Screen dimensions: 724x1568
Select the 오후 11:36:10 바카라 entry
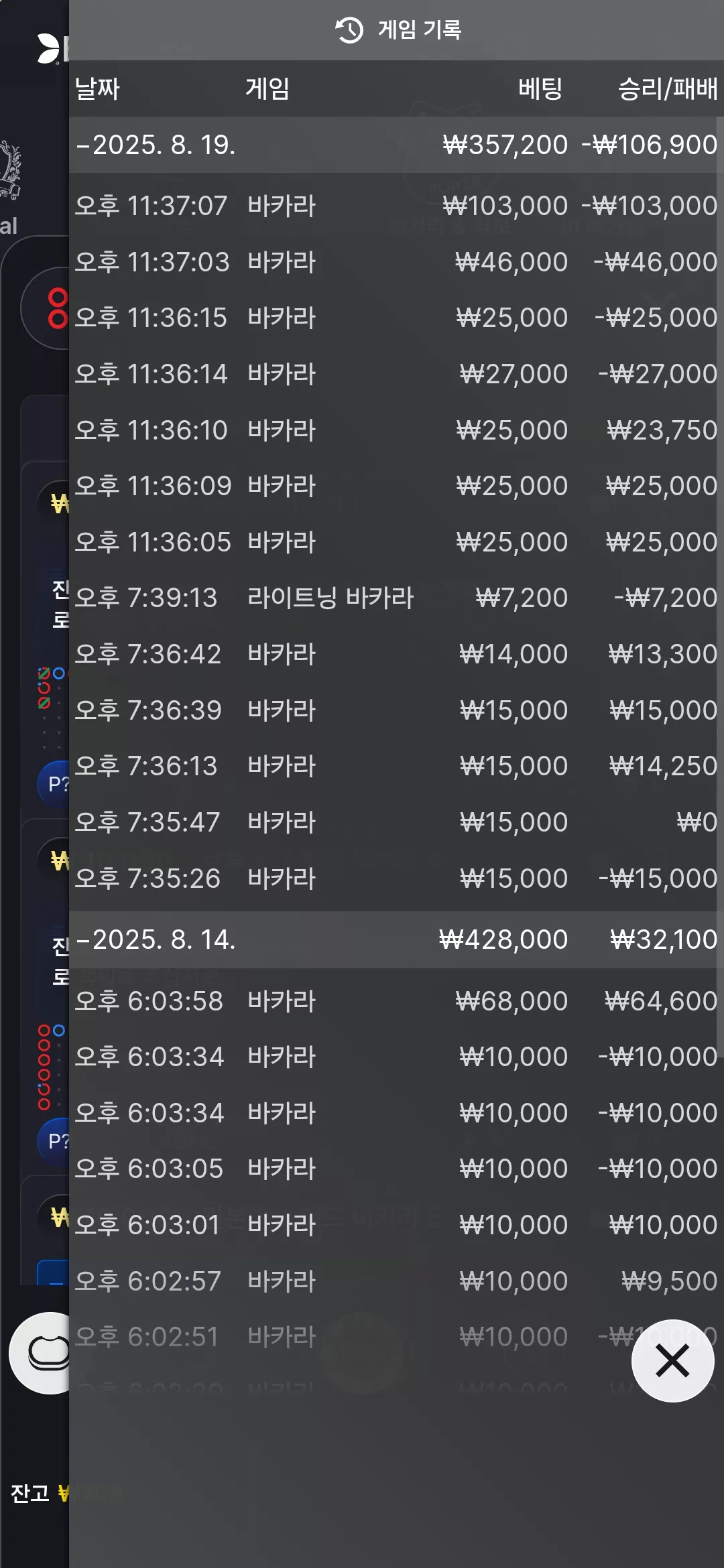pyautogui.click(x=396, y=430)
